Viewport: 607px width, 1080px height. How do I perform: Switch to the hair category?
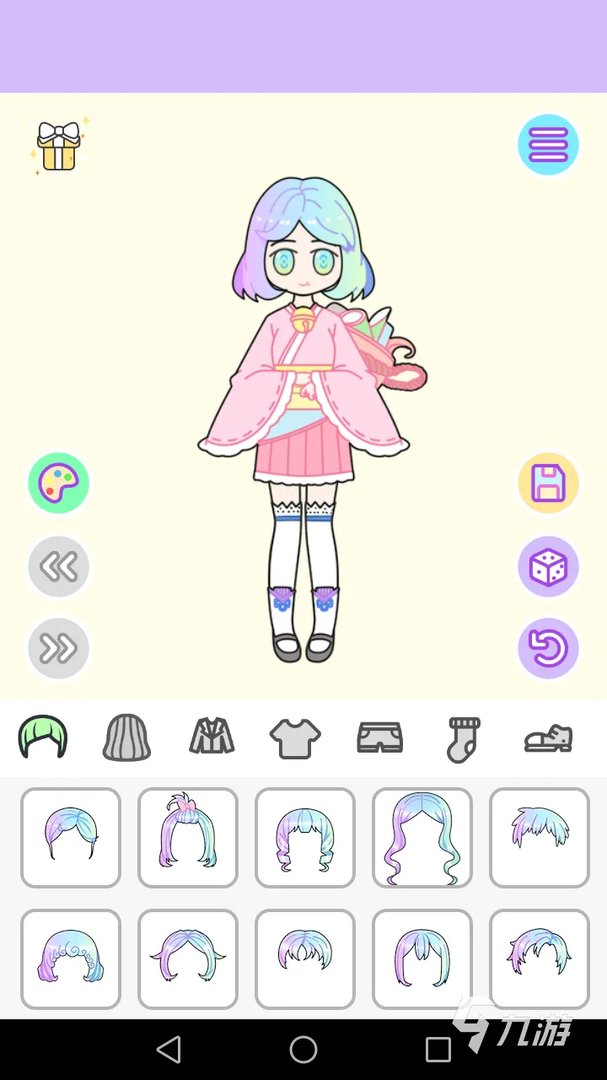point(43,738)
